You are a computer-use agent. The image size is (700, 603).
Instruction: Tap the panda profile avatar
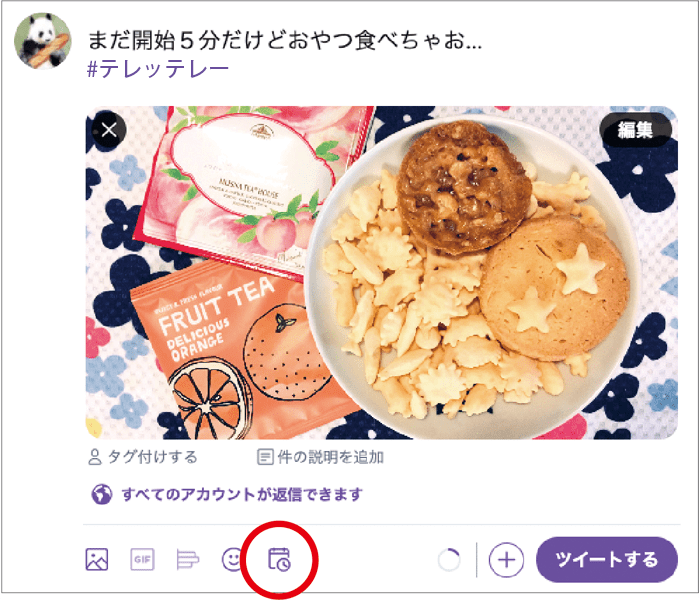coord(42,42)
